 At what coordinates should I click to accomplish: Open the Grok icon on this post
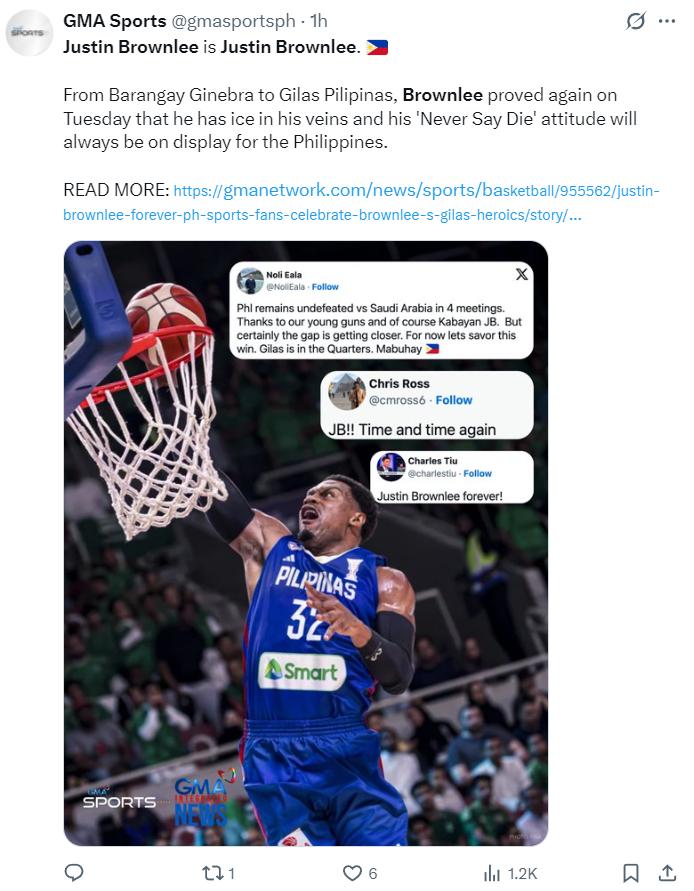(x=634, y=21)
